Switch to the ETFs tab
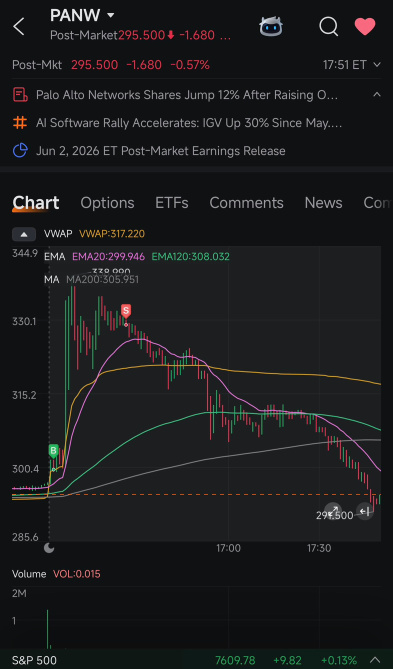This screenshot has height=669, width=393. (x=172, y=203)
